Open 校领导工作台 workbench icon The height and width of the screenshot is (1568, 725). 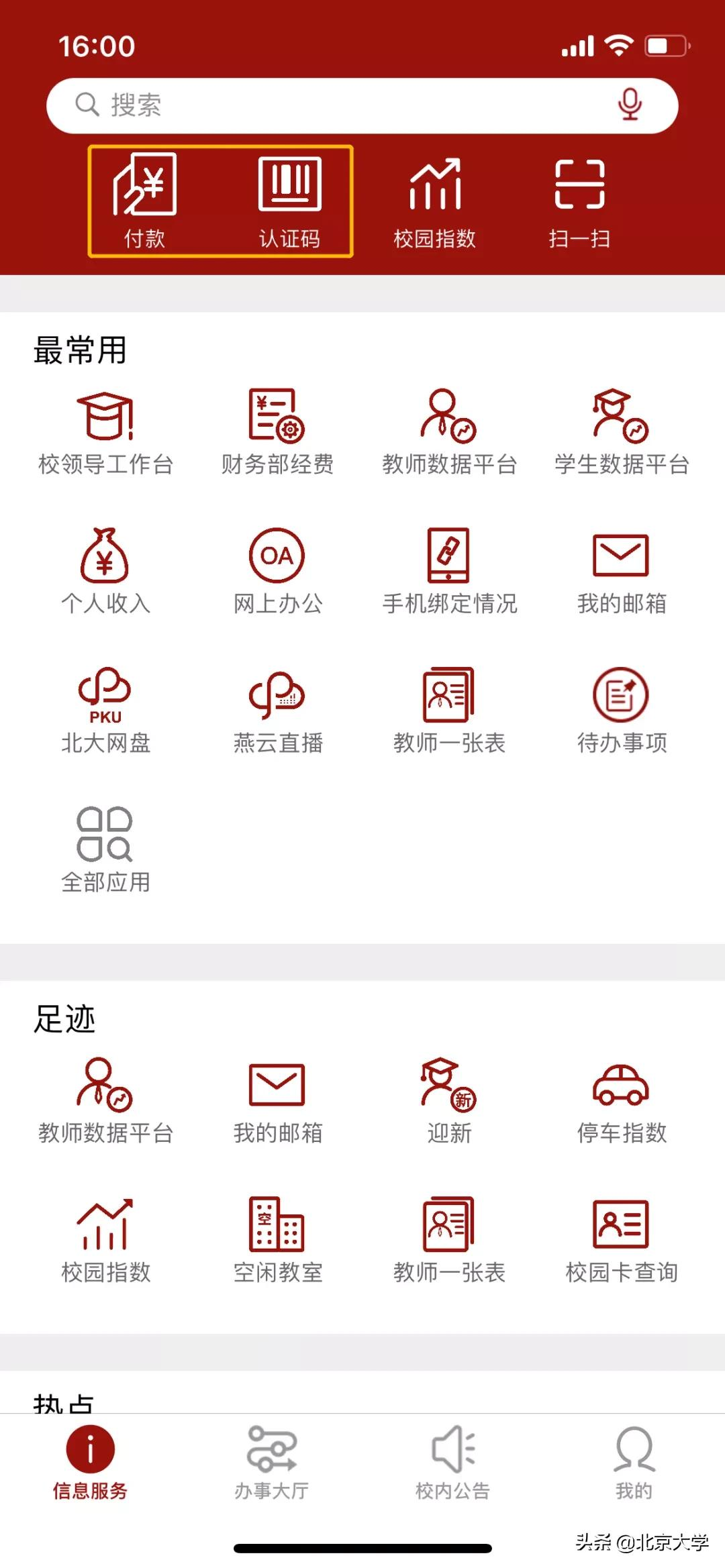(x=104, y=429)
